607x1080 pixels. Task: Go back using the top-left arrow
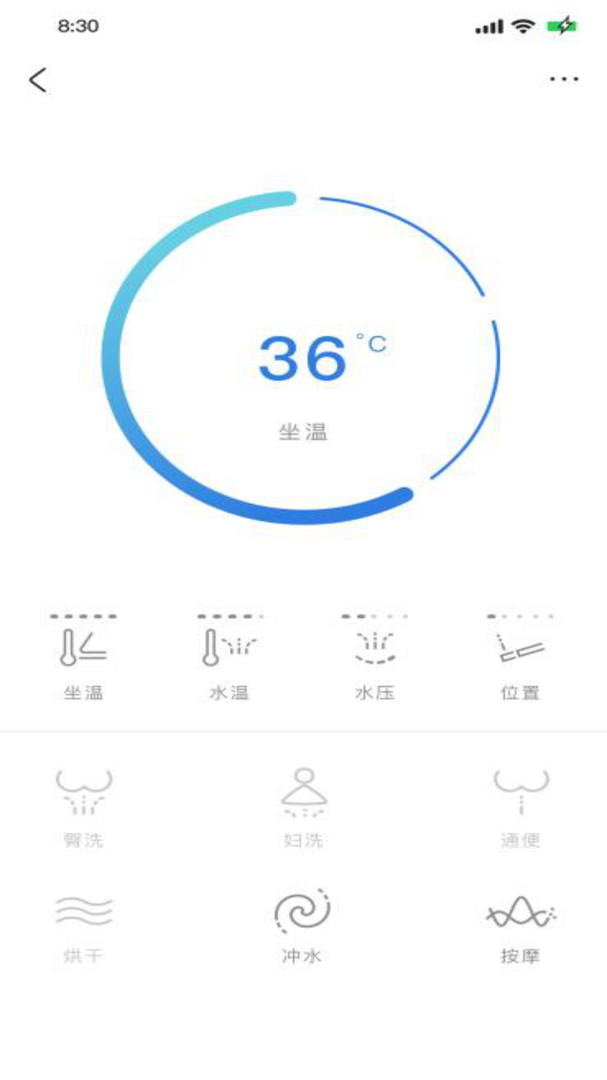[38, 80]
